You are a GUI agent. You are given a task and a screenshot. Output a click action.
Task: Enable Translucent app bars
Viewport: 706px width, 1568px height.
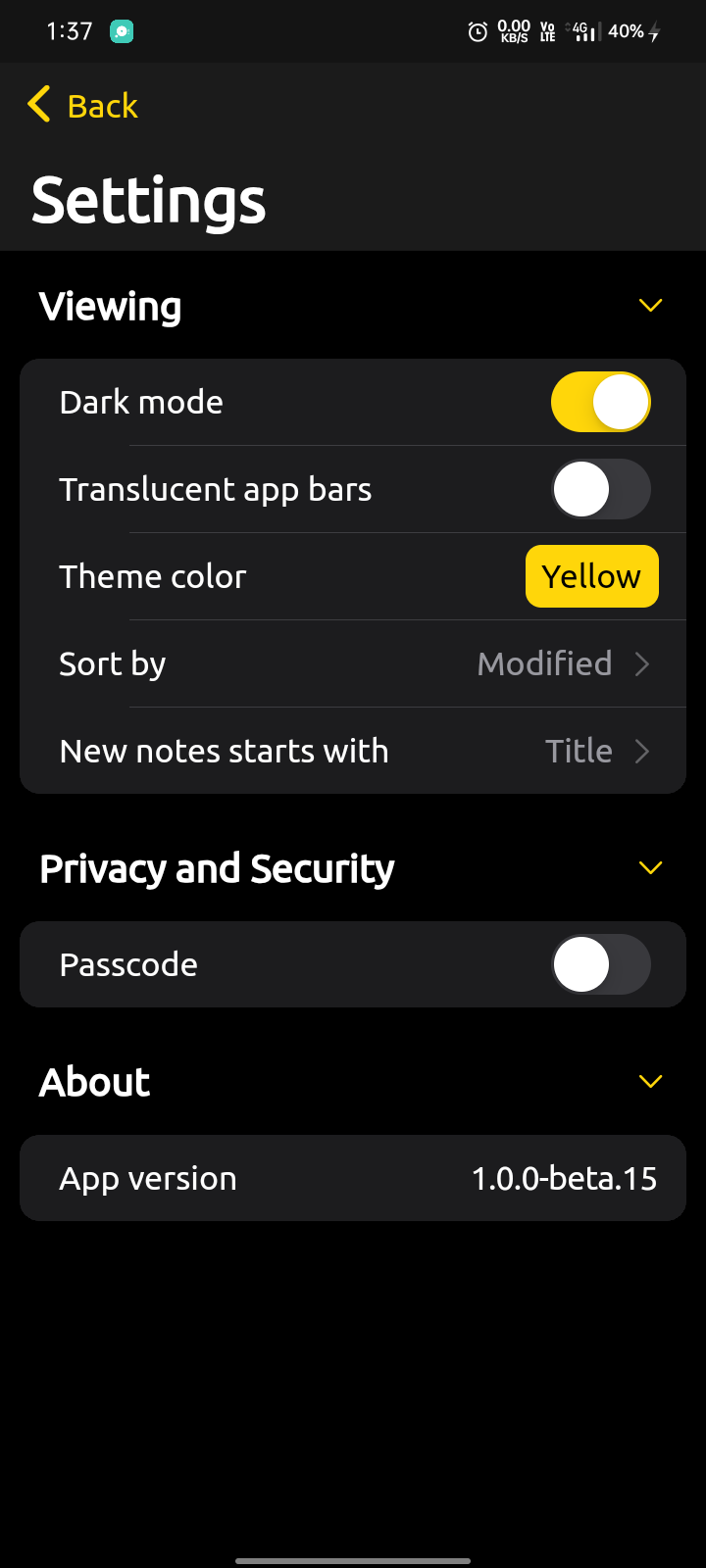click(x=601, y=488)
